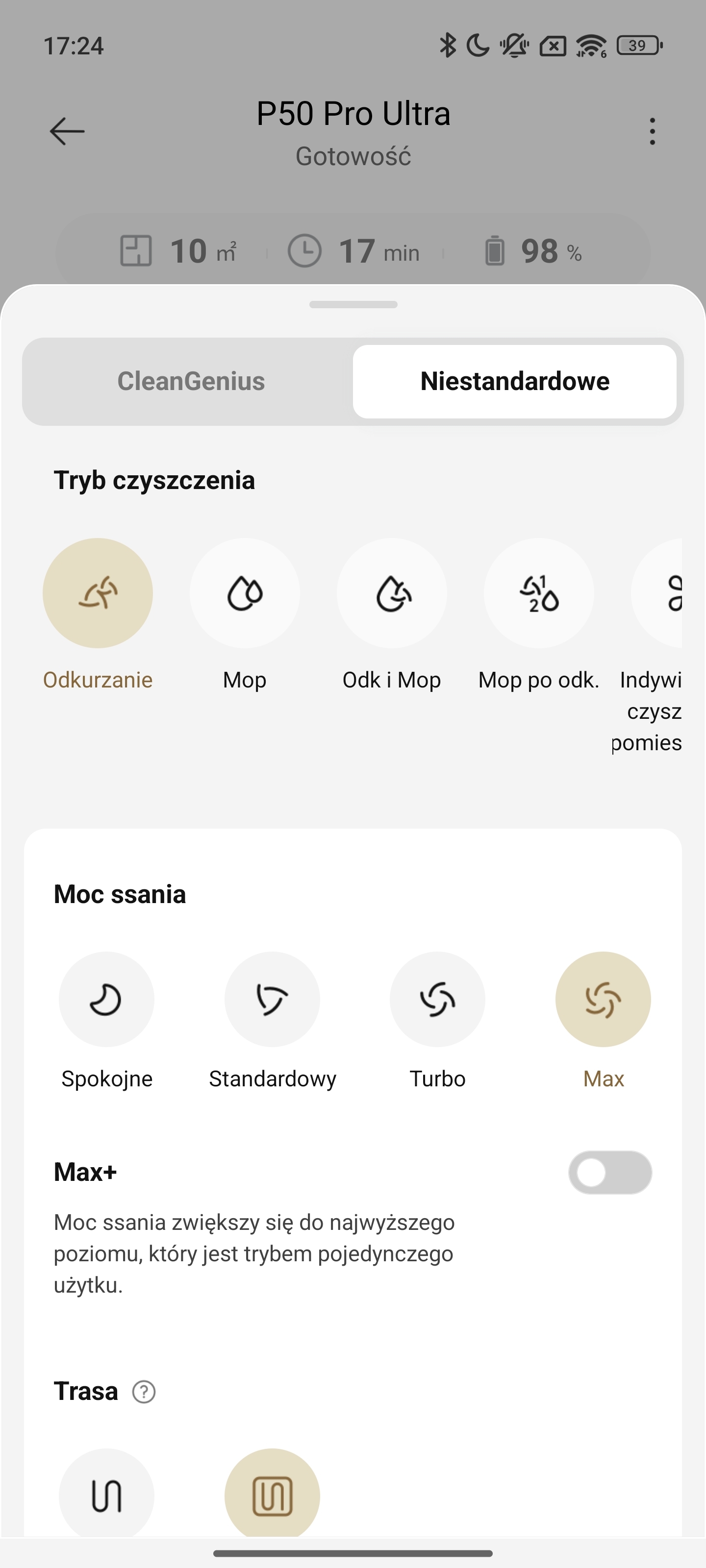
Task: Choose Mop po odk. mode
Action: click(x=539, y=593)
